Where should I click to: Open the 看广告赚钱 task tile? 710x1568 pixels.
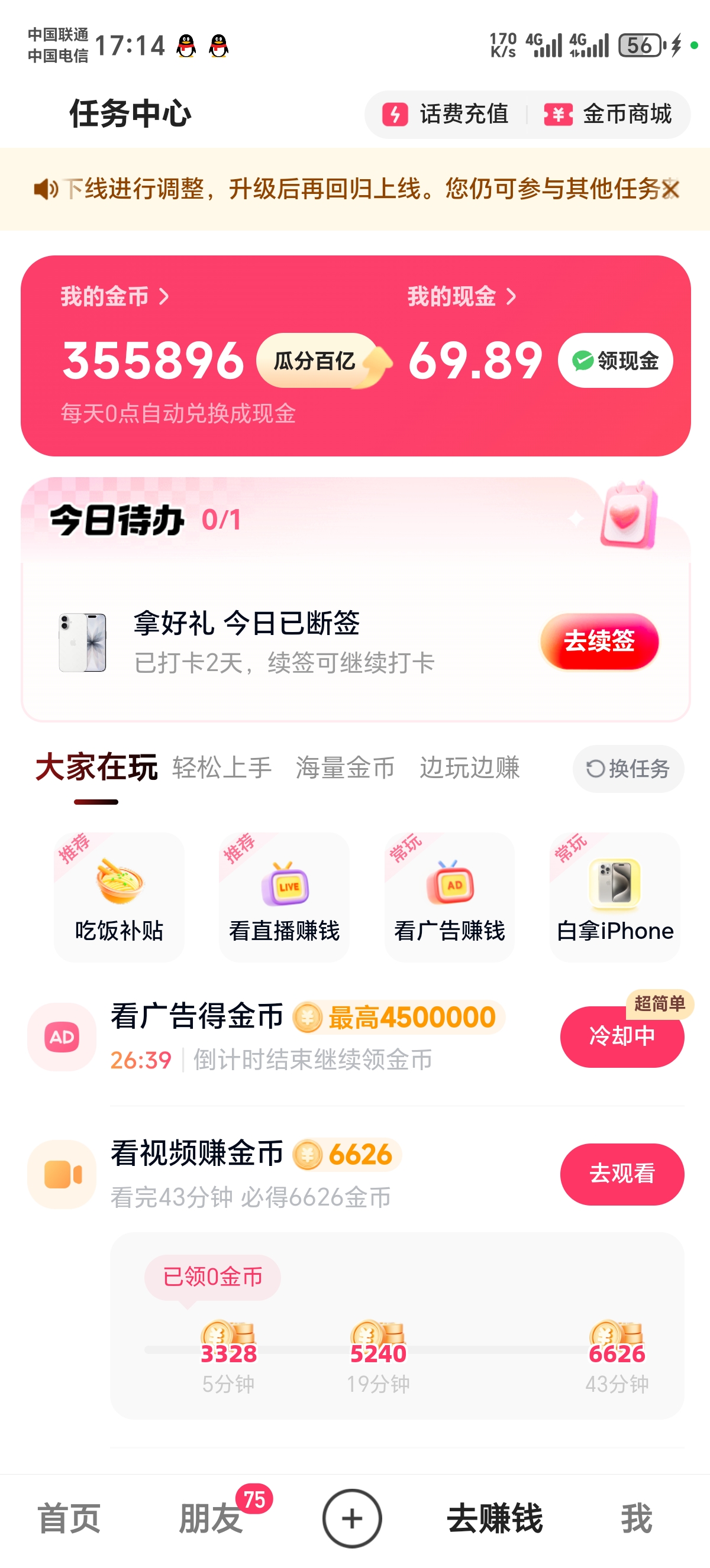click(450, 897)
